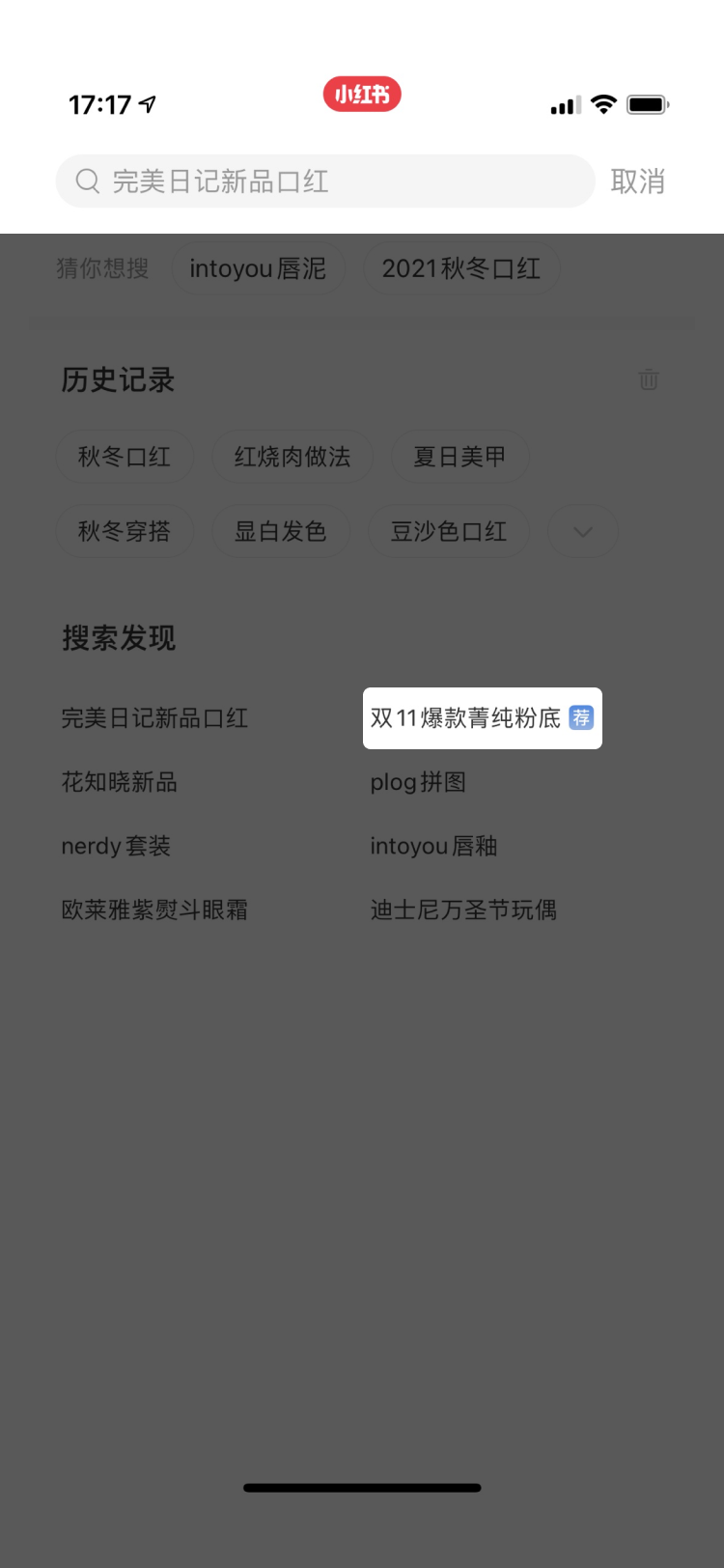Cancel search with 取消
724x1568 pixels.
tap(637, 182)
